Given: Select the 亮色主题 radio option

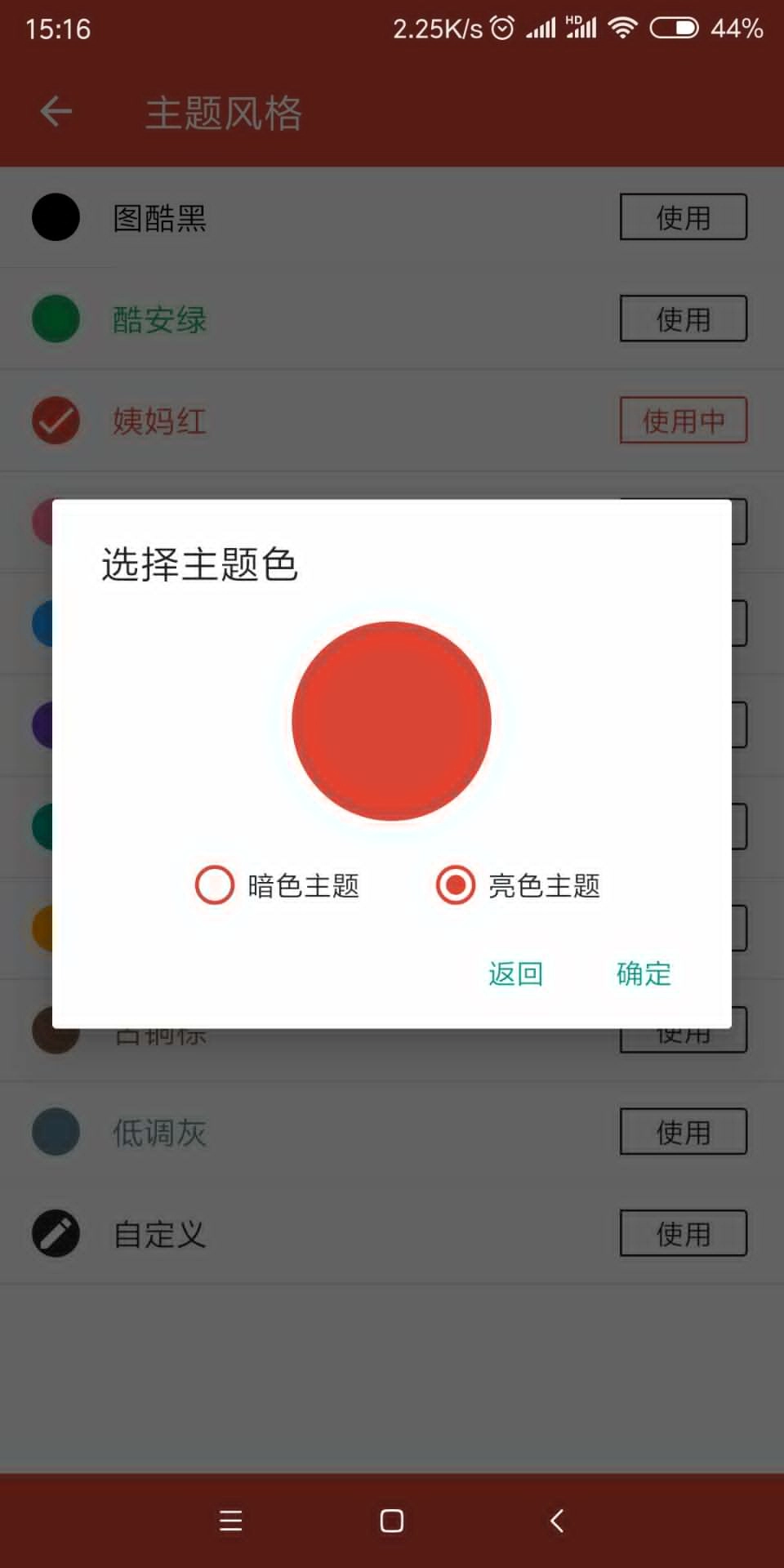Looking at the screenshot, I should tap(456, 885).
